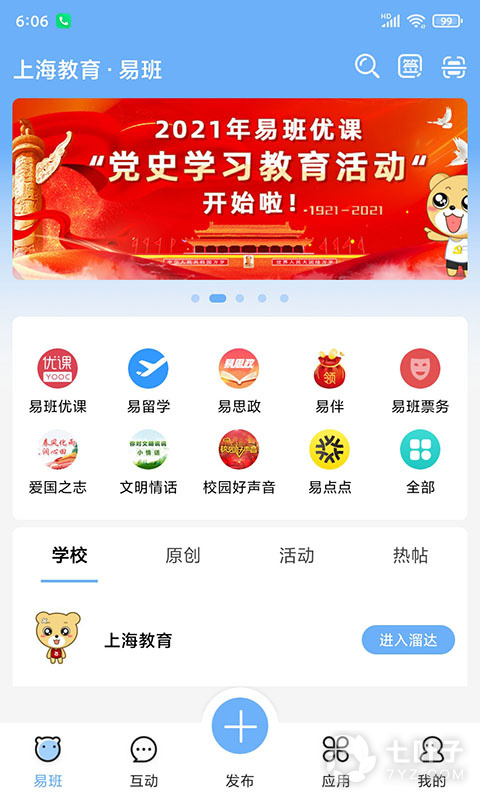The image size is (480, 800).
Task: Tap the 进入溜达 button
Action: 408,640
